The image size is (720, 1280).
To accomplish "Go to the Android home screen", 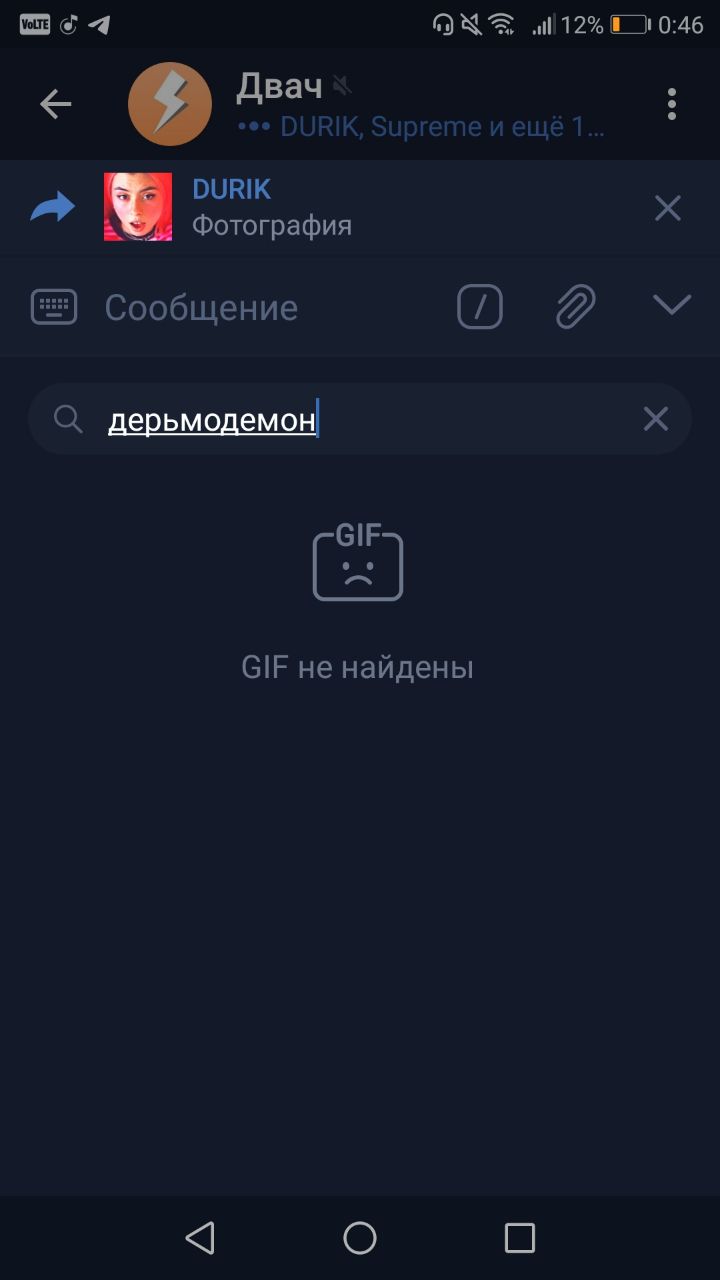I will pyautogui.click(x=360, y=1238).
